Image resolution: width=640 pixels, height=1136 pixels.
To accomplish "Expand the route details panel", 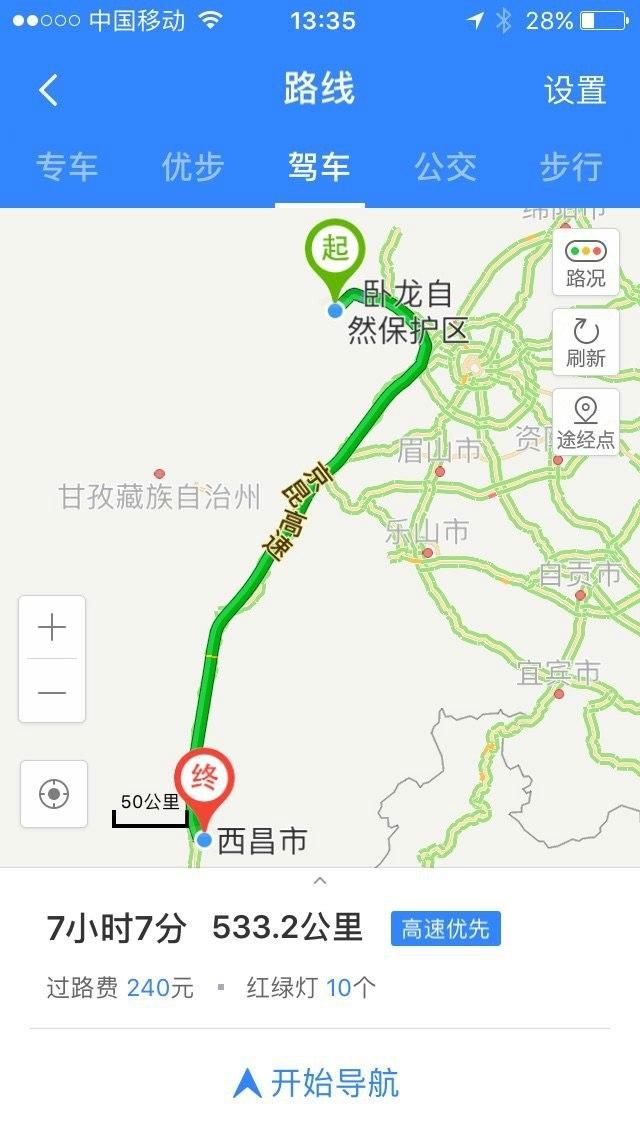I will [320, 881].
